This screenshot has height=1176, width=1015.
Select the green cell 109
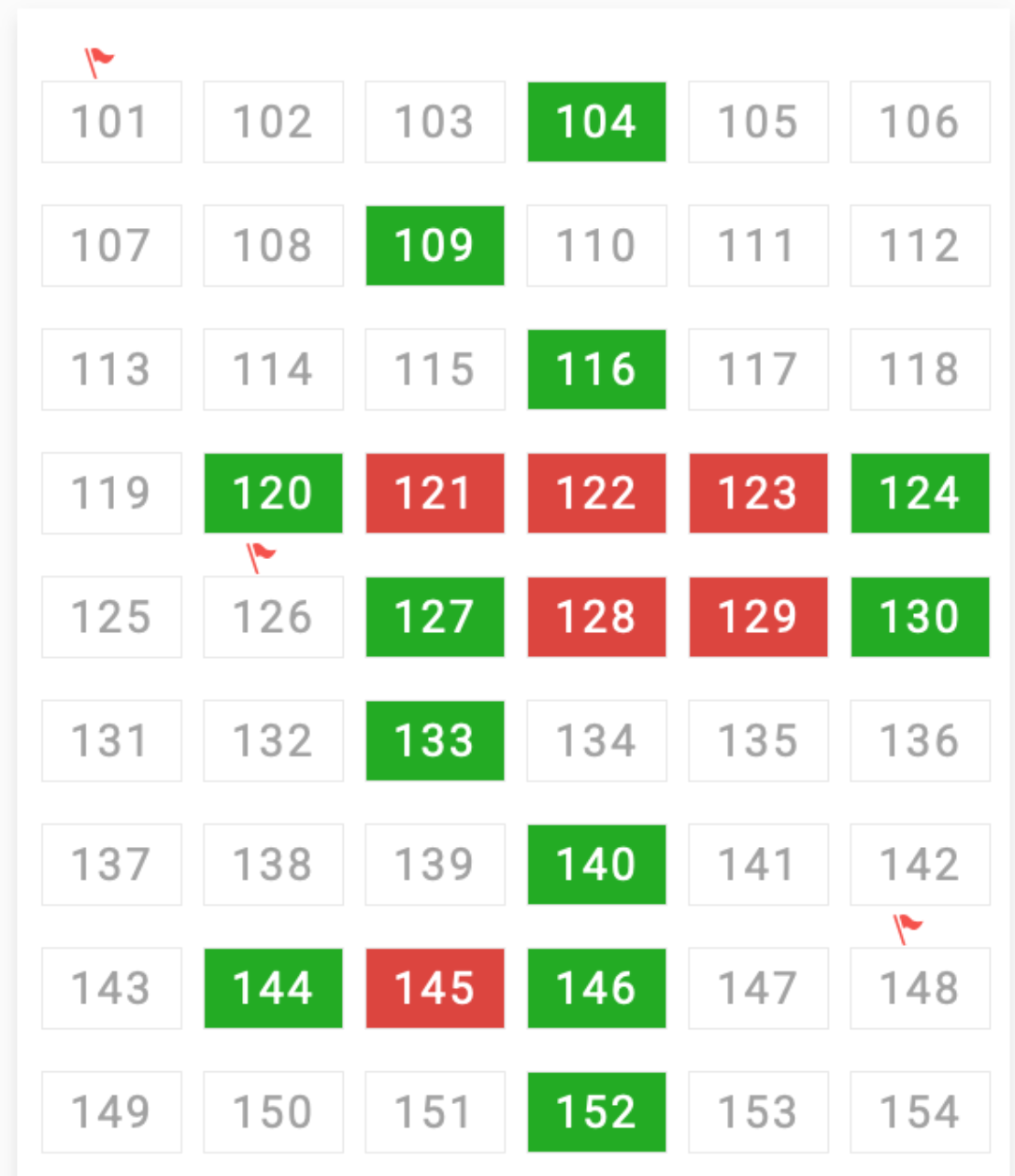click(x=435, y=245)
